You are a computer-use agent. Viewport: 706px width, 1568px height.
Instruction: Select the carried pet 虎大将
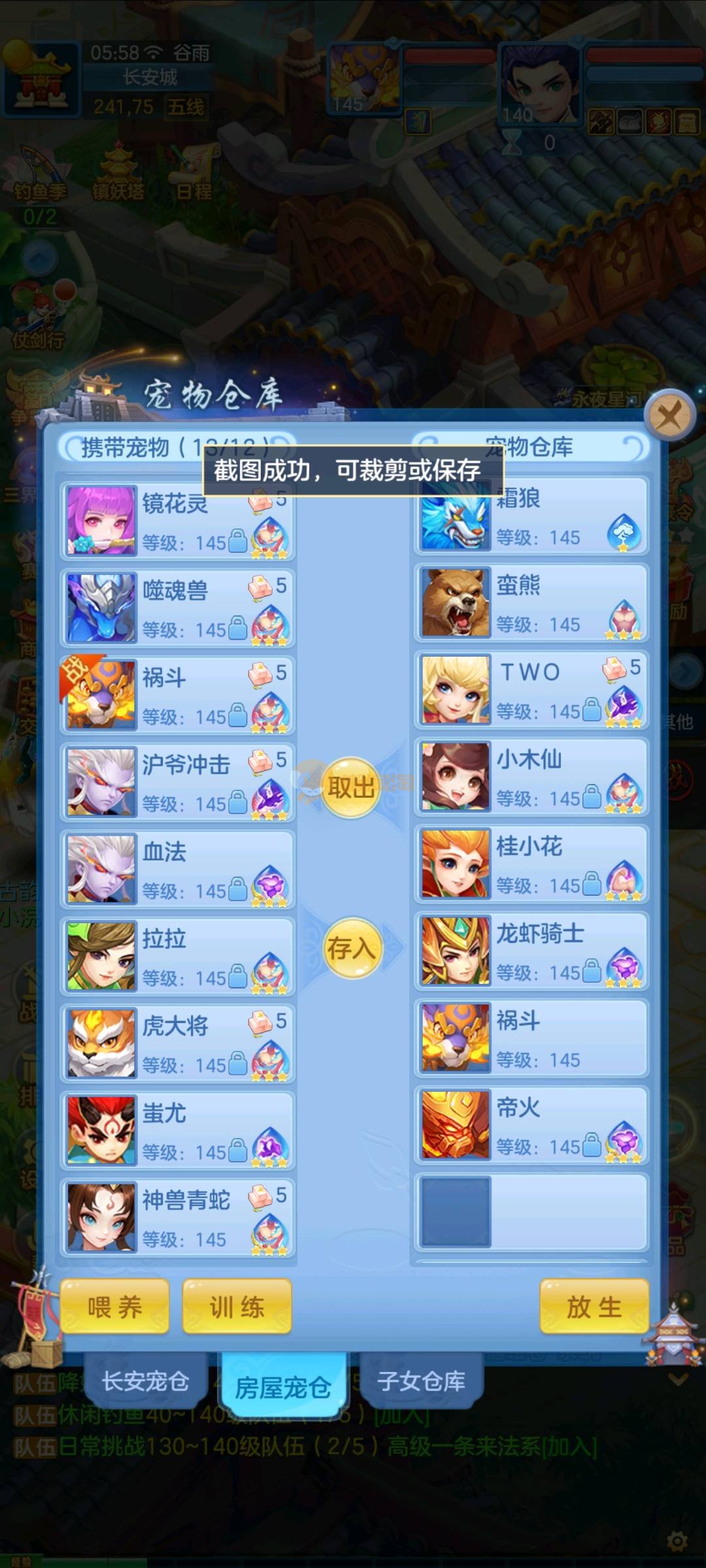[178, 1042]
